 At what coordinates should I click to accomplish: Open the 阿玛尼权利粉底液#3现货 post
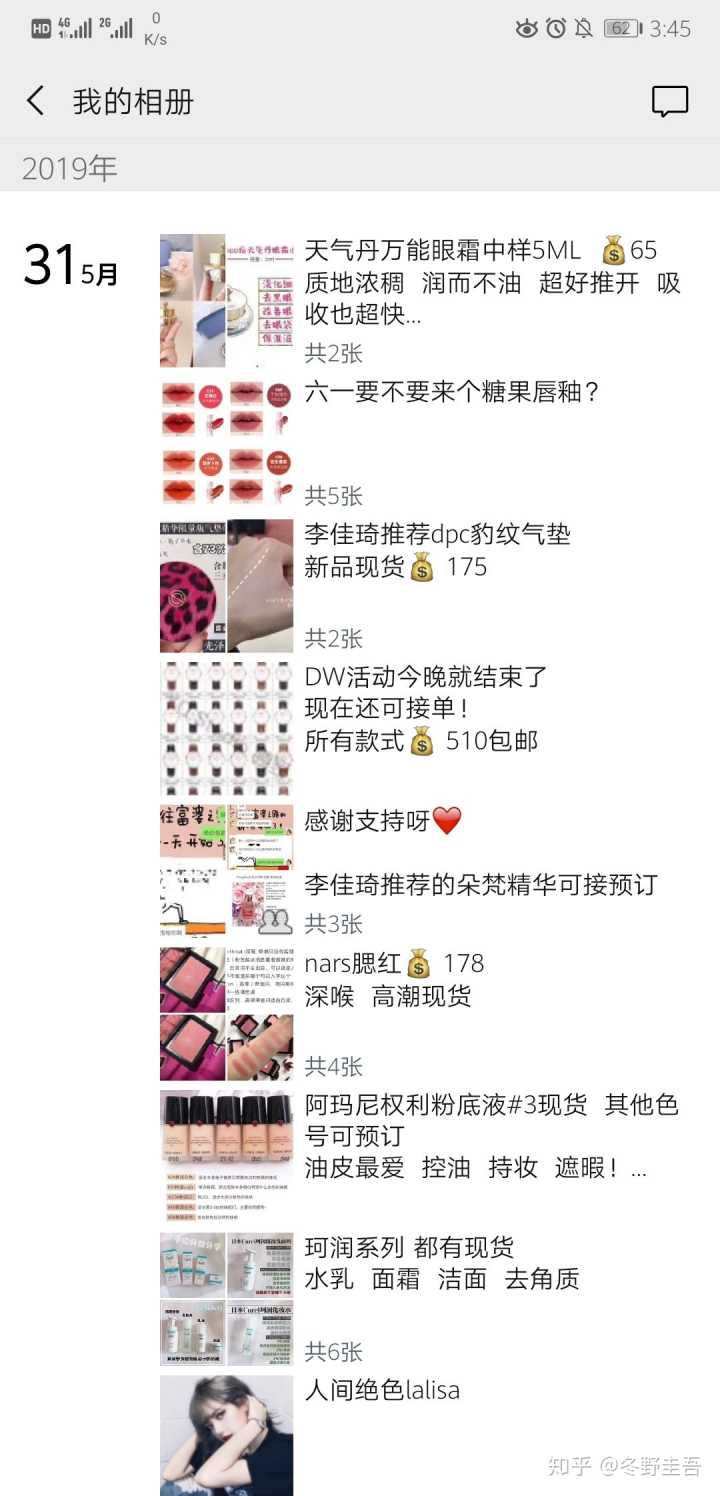pos(492,1136)
